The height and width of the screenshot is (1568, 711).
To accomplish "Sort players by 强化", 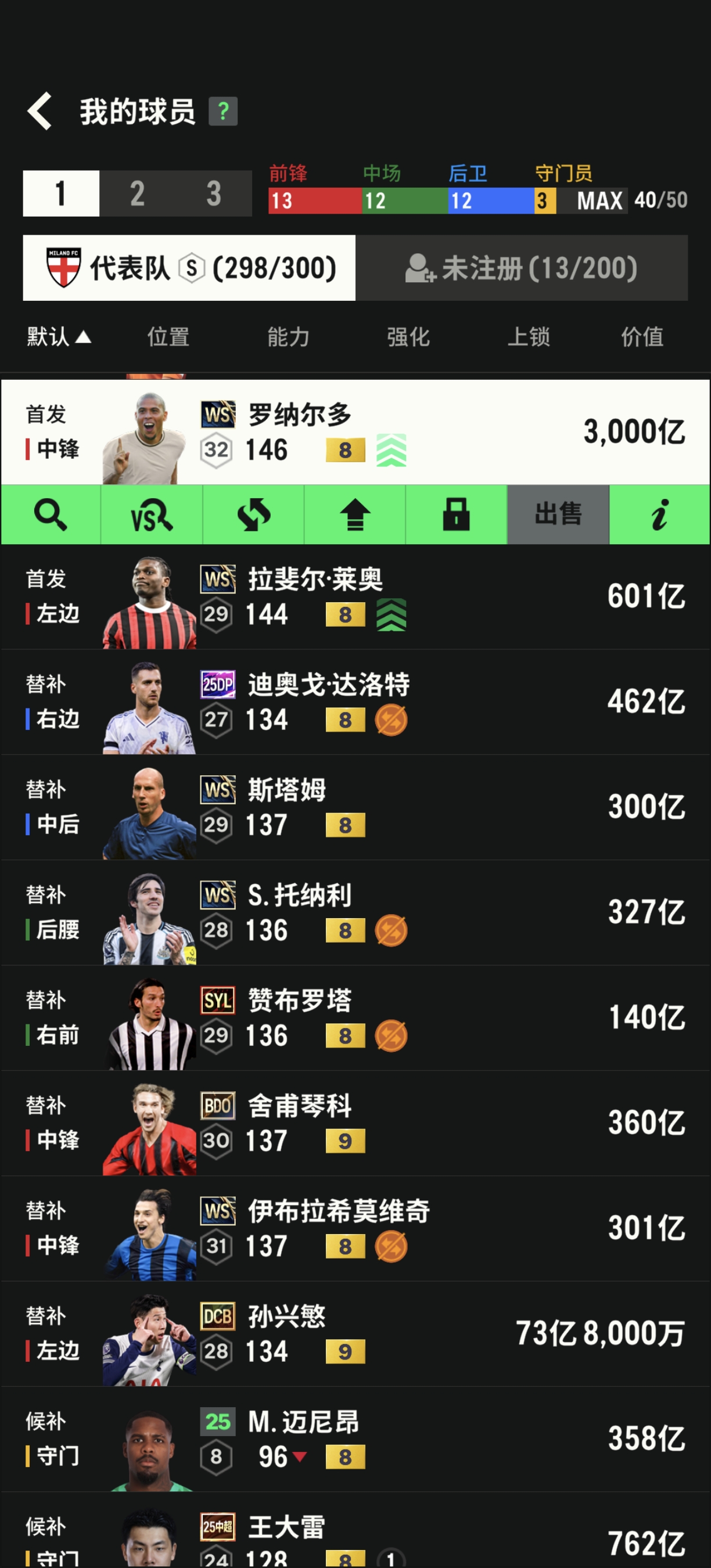I will pos(408,337).
